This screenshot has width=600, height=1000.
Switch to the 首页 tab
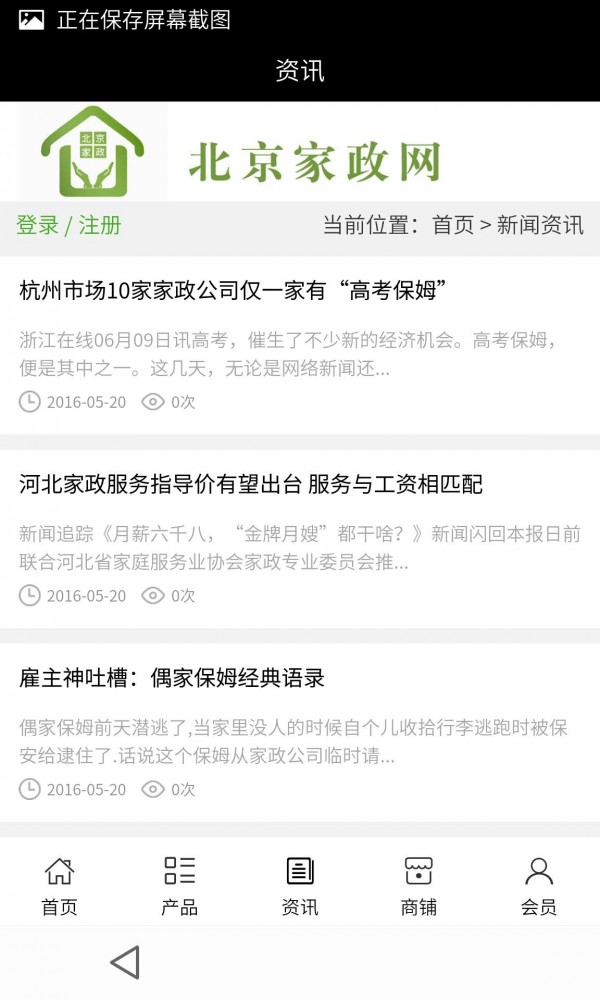coord(59,885)
